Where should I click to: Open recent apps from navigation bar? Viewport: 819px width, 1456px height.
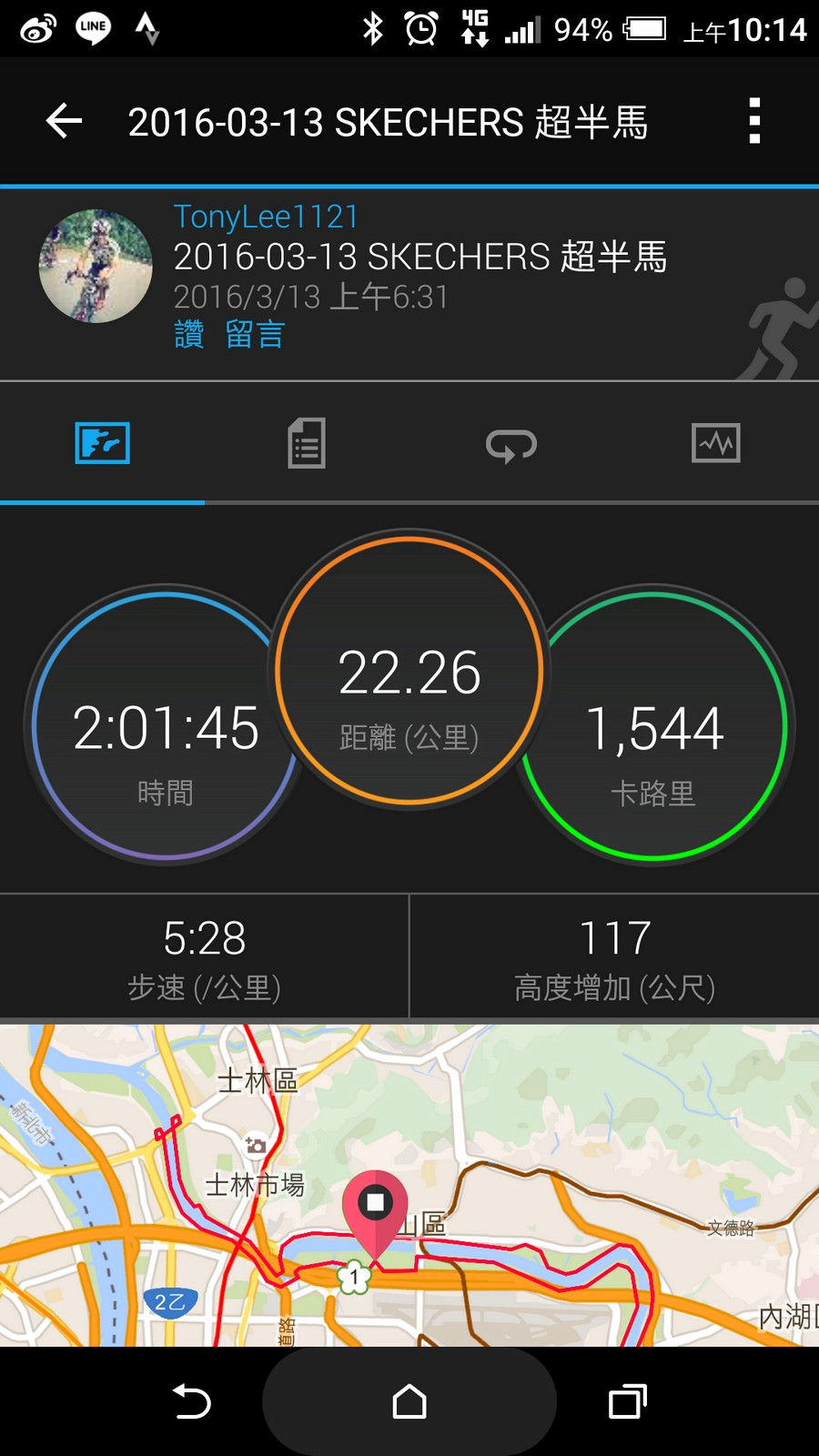(627, 1401)
